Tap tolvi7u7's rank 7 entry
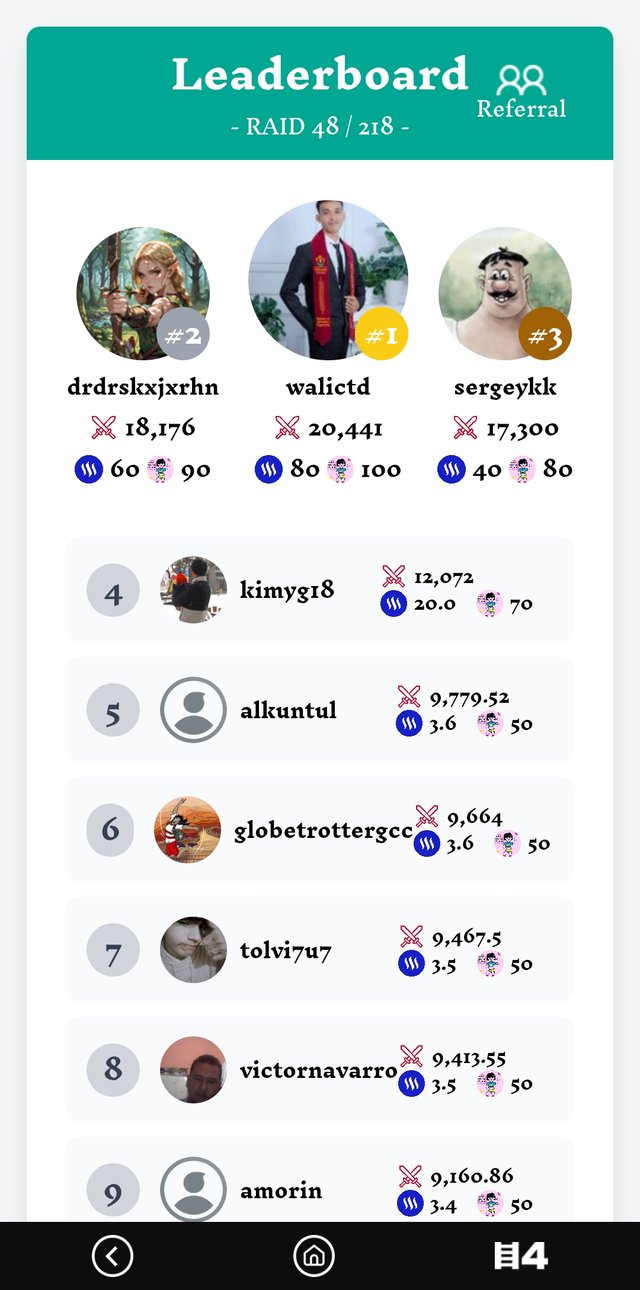Viewport: 640px width, 1290px height. click(320, 950)
